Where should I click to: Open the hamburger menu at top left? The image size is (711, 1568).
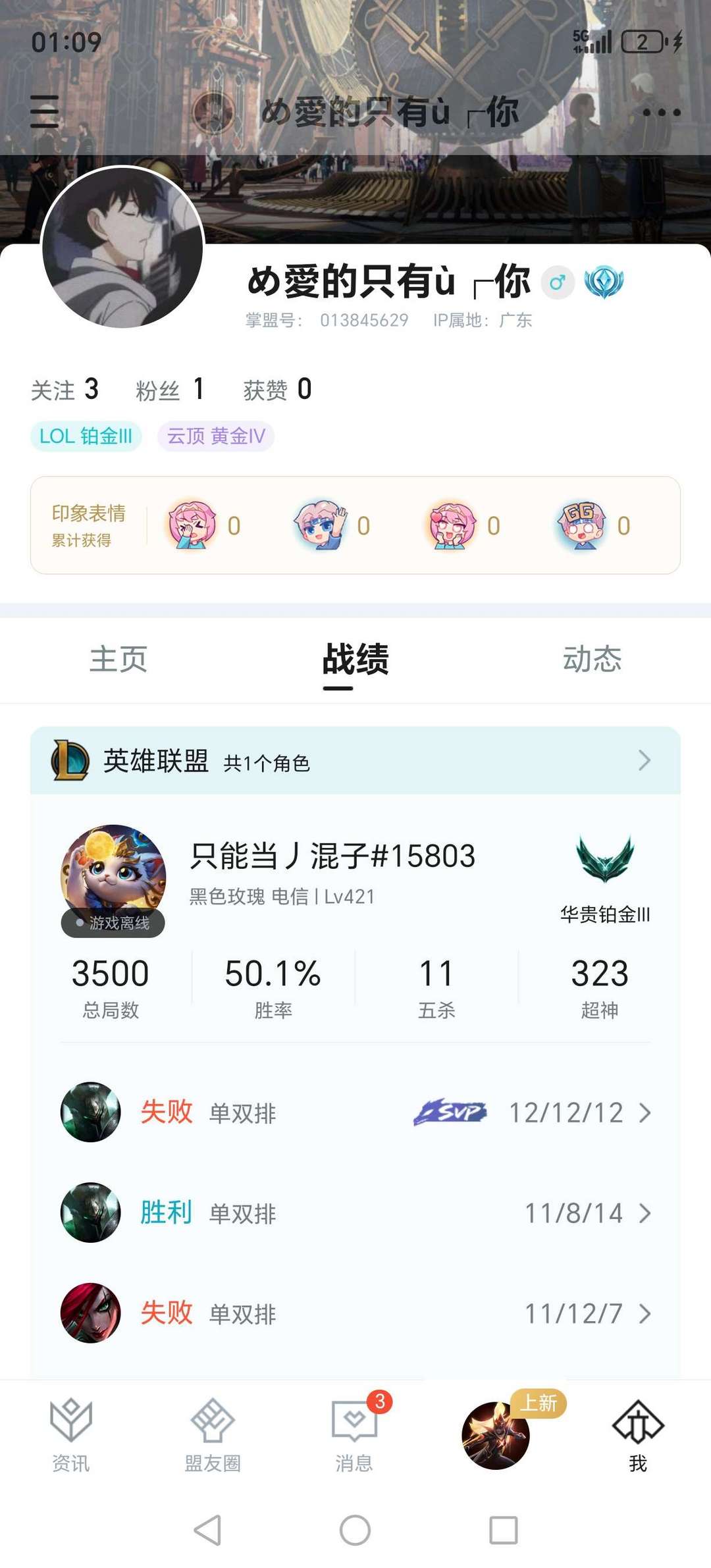[x=45, y=111]
